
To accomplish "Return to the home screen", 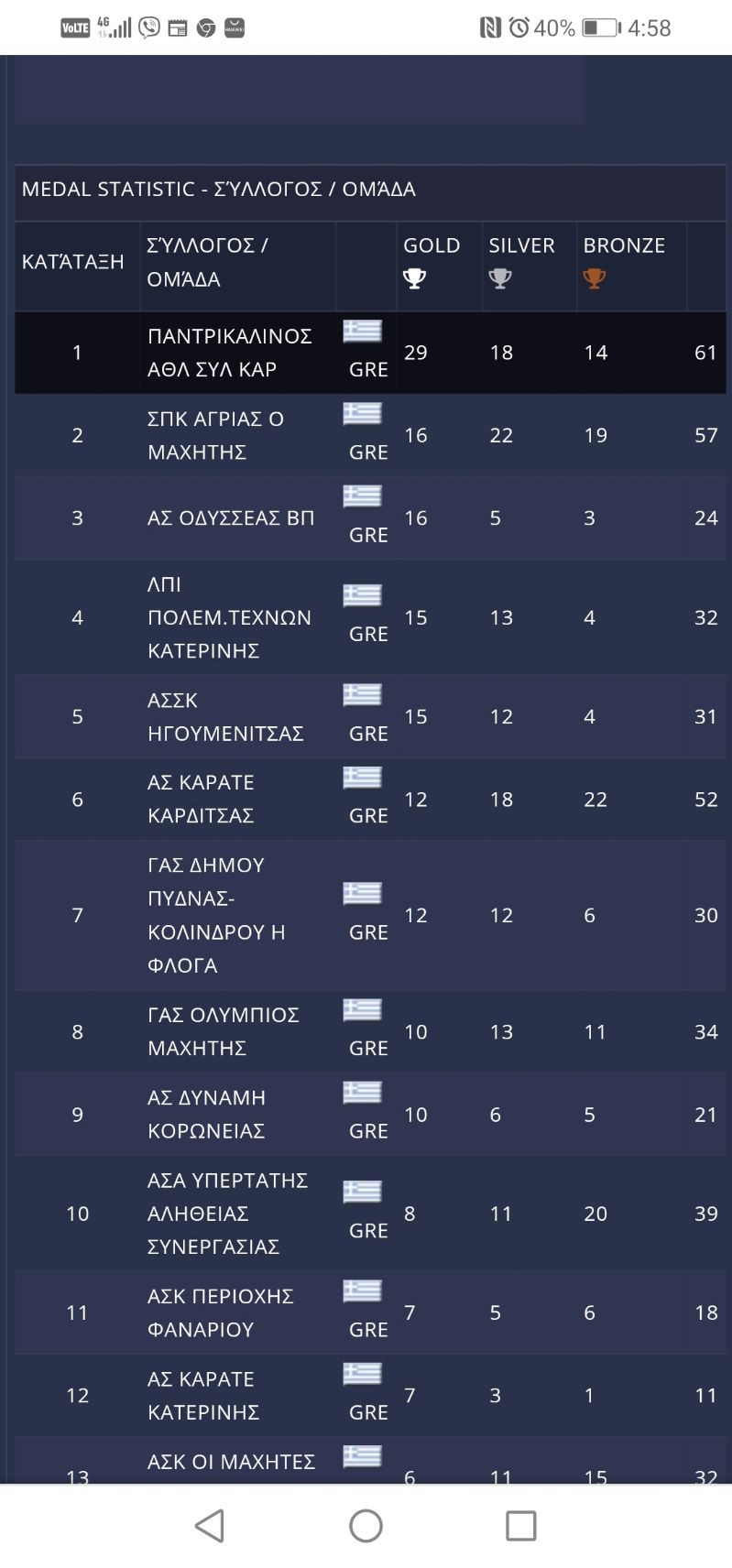I will pos(366,1526).
